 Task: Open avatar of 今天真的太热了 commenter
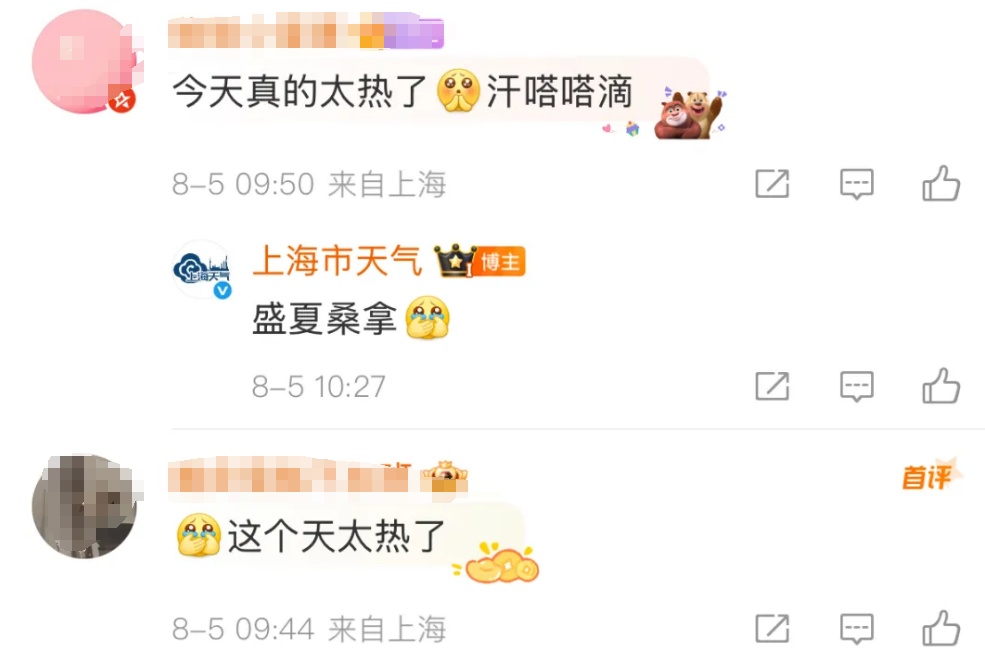[83, 62]
